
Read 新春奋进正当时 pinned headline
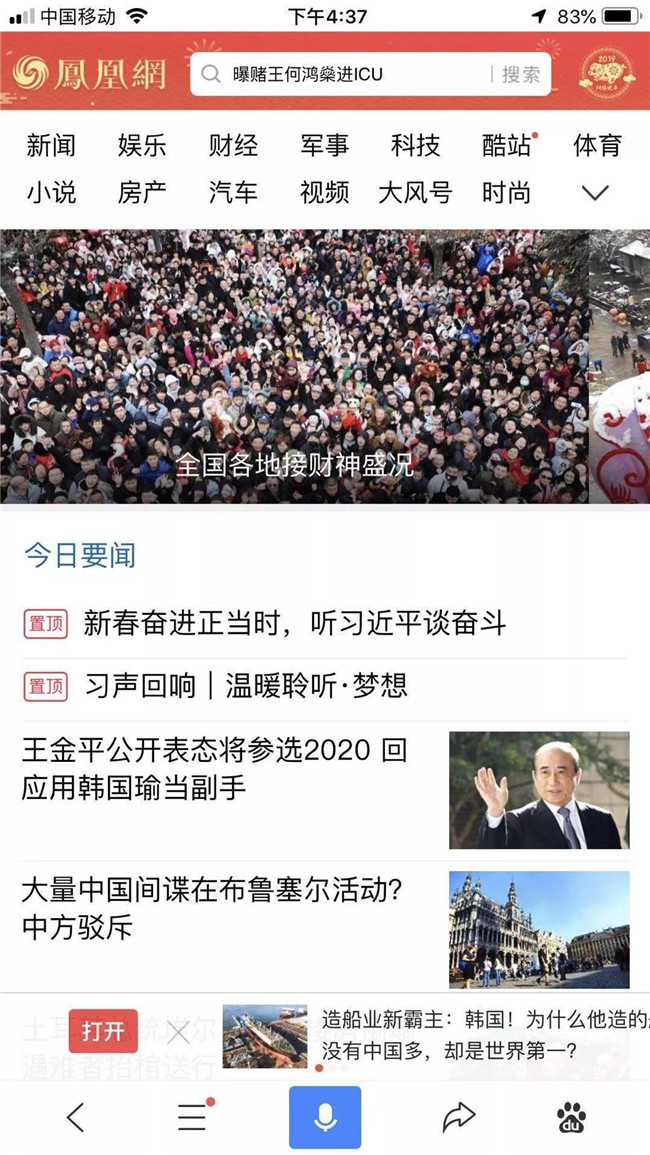(295, 624)
